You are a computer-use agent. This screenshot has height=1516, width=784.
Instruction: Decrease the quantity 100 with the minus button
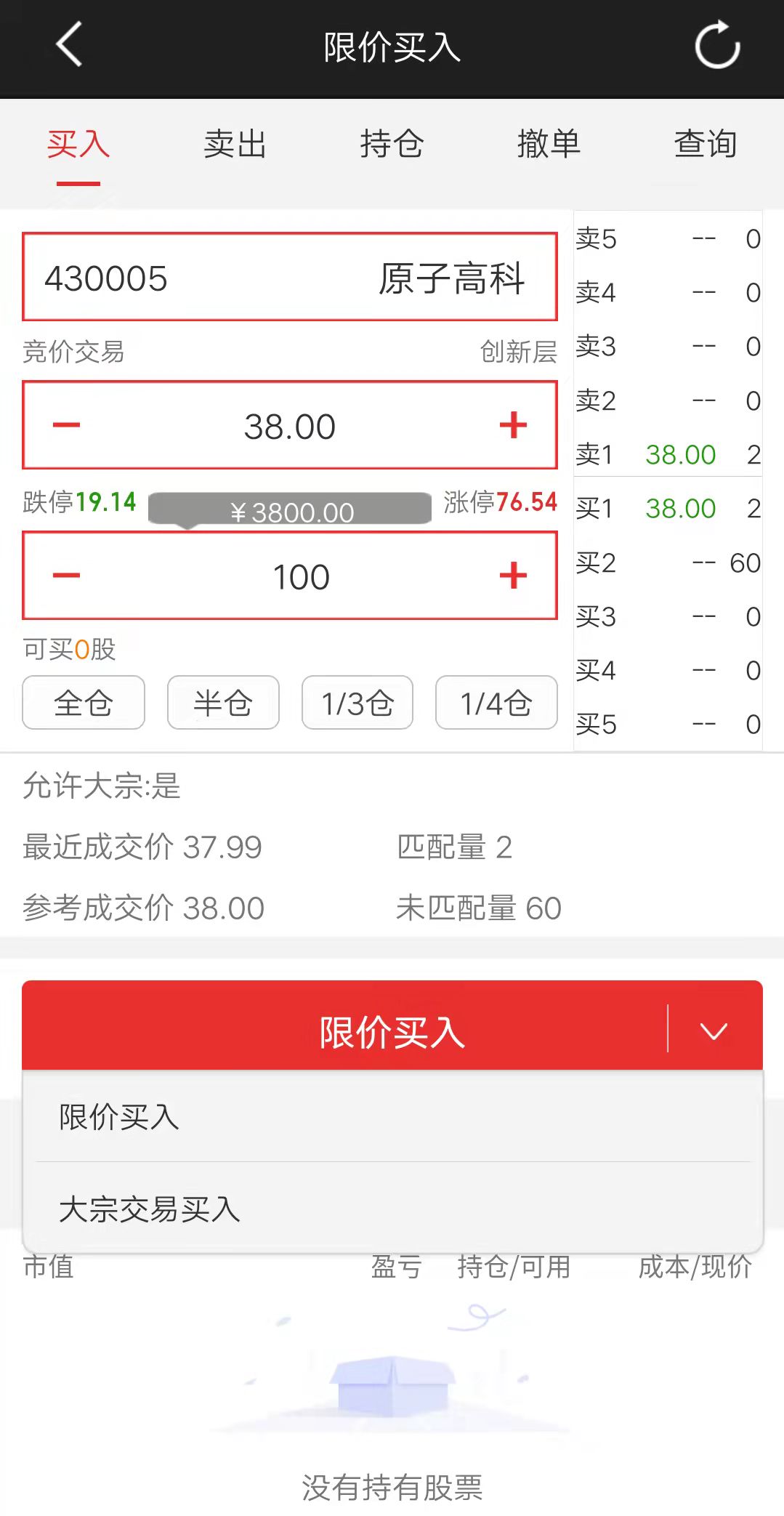pos(66,576)
